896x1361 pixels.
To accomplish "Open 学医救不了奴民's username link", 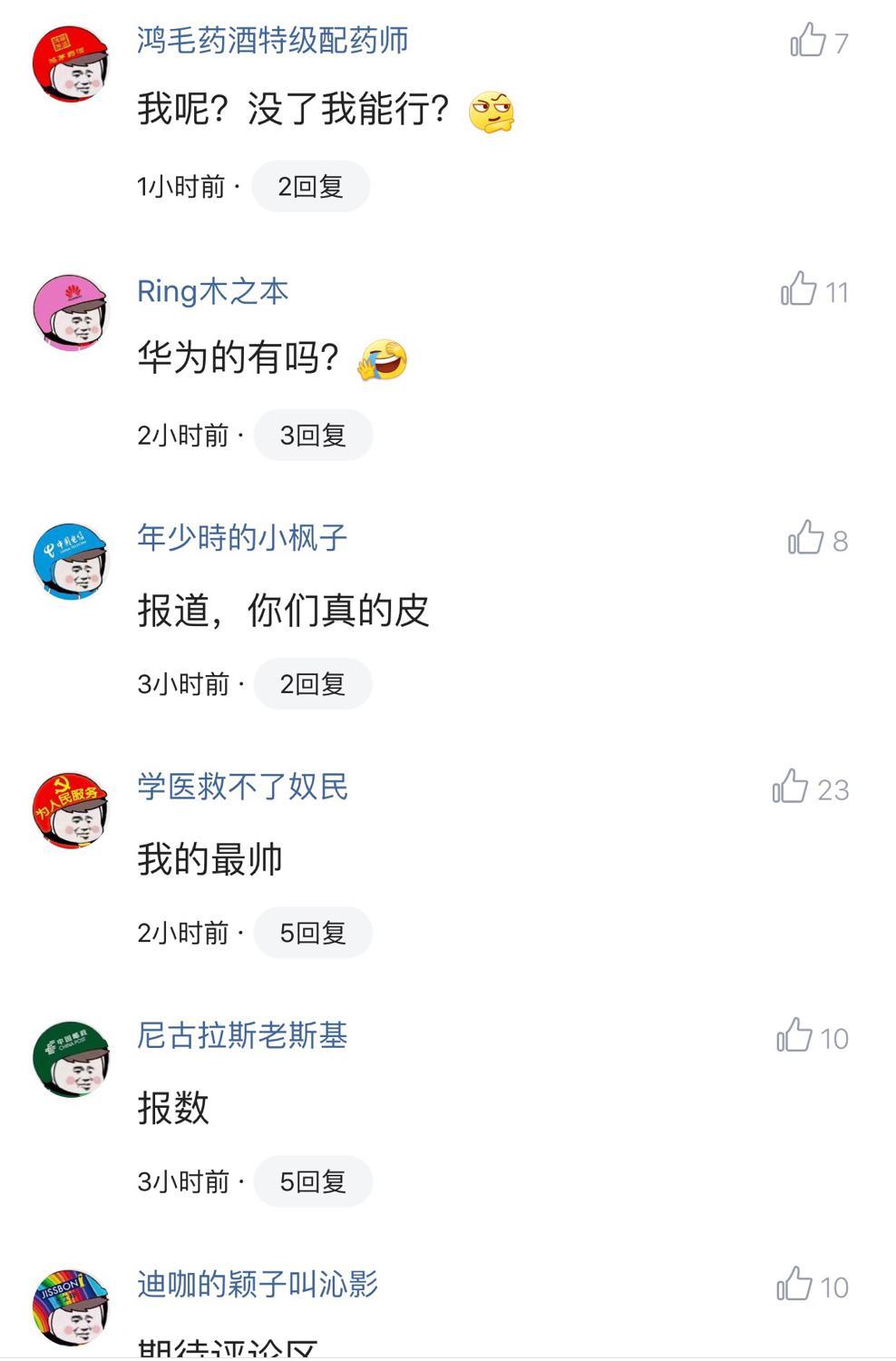I will coord(242,787).
